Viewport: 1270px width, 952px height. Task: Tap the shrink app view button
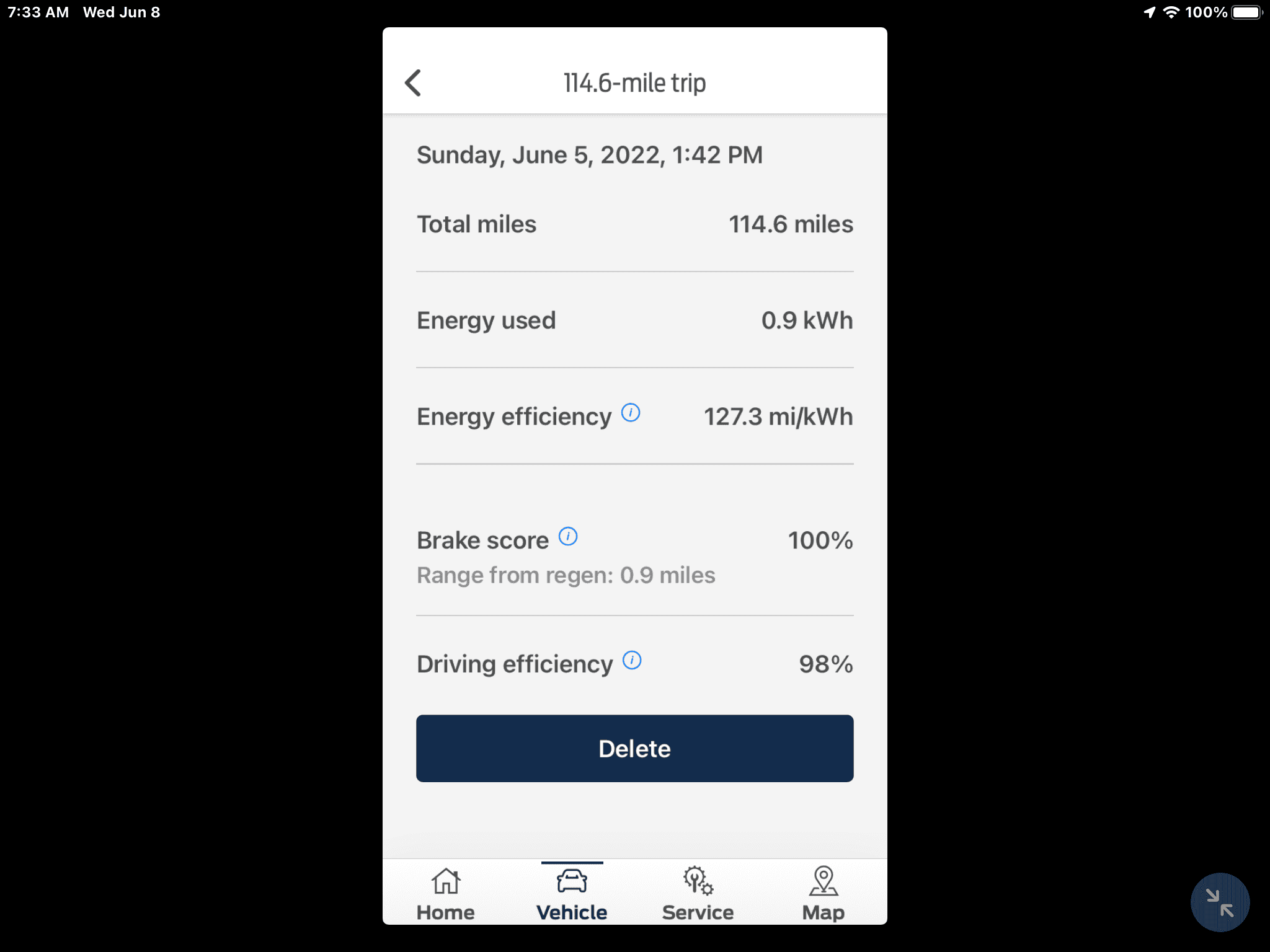point(1220,902)
